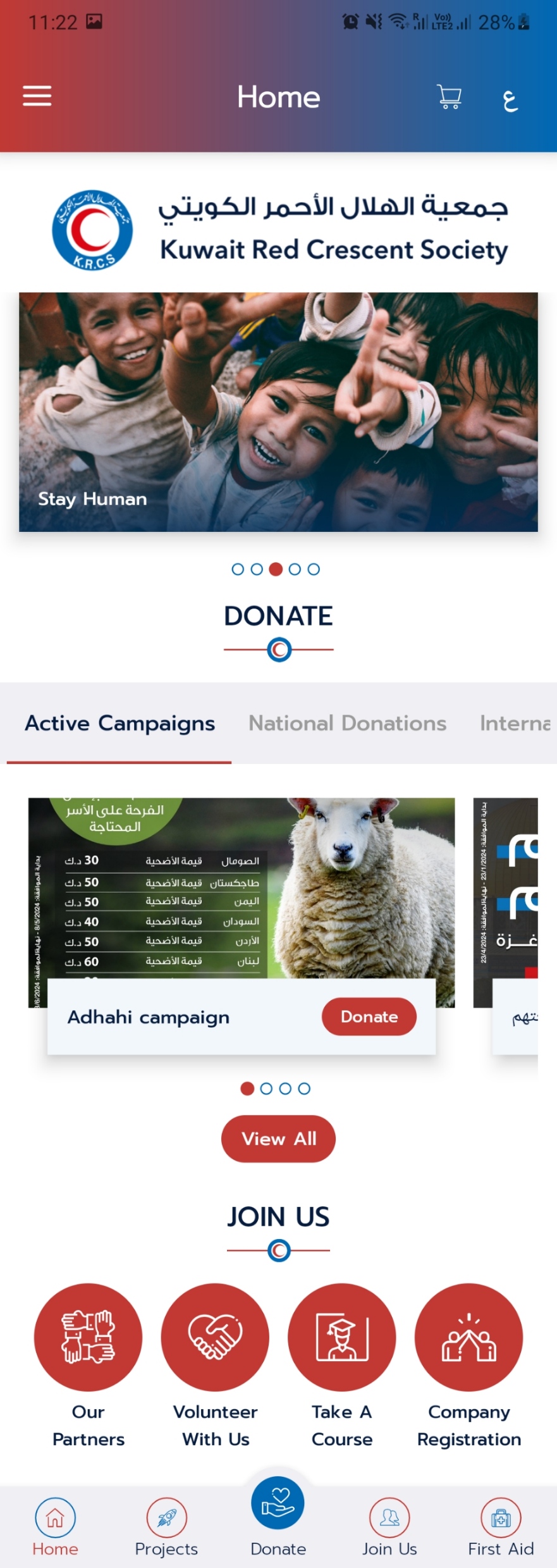Open the shopping cart
The image size is (557, 1568).
[449, 97]
